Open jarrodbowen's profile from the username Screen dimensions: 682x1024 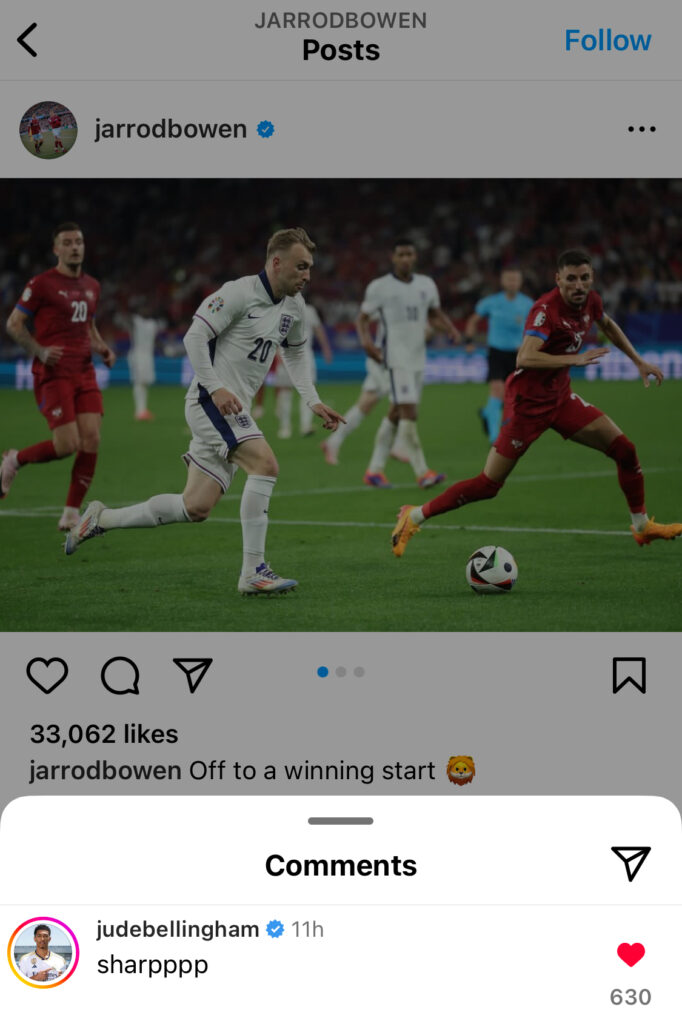pyautogui.click(x=170, y=129)
